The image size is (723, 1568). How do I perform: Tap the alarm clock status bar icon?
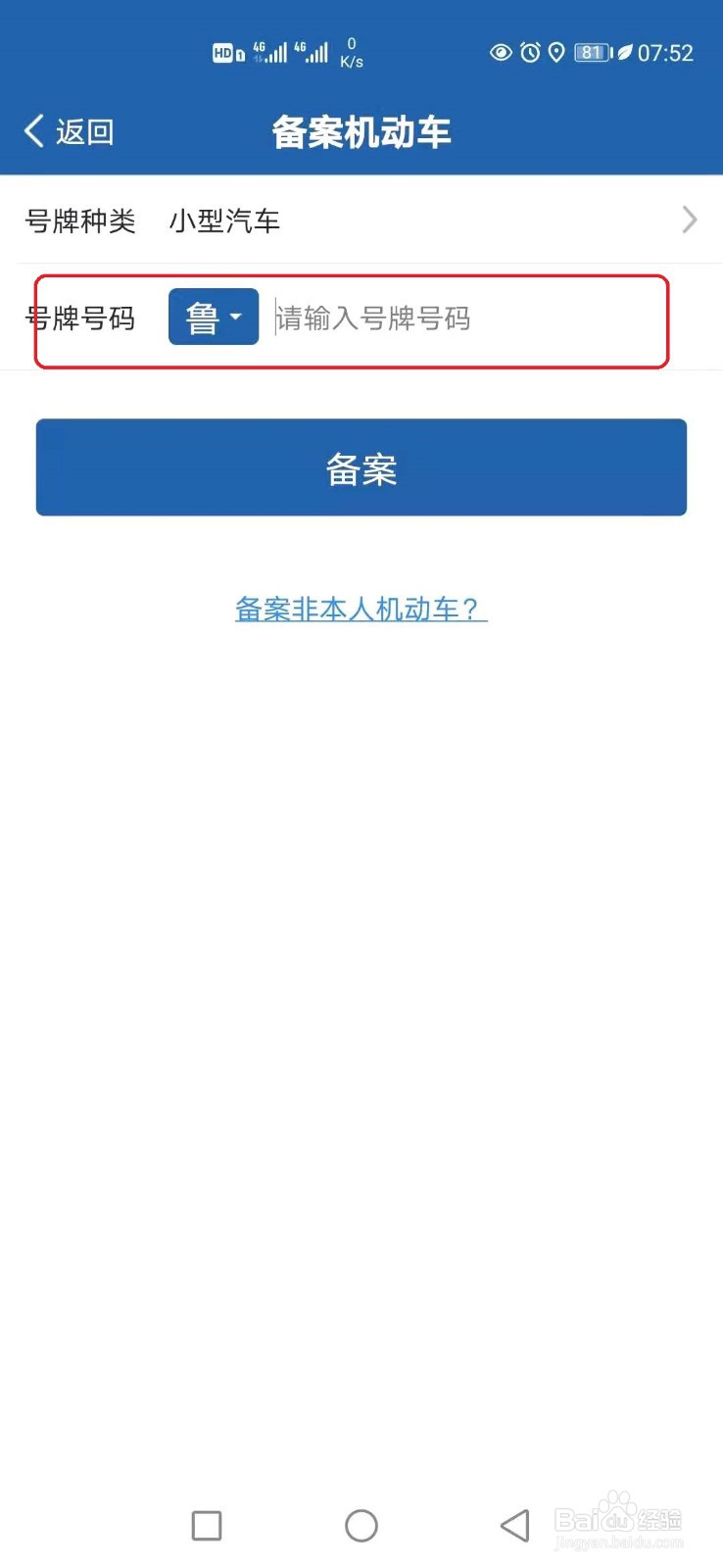530,53
